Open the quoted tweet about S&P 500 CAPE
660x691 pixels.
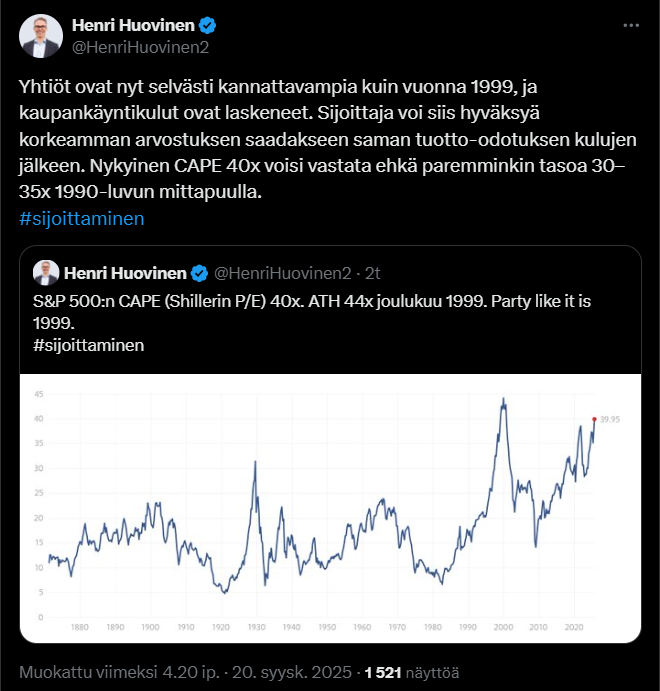click(x=330, y=309)
